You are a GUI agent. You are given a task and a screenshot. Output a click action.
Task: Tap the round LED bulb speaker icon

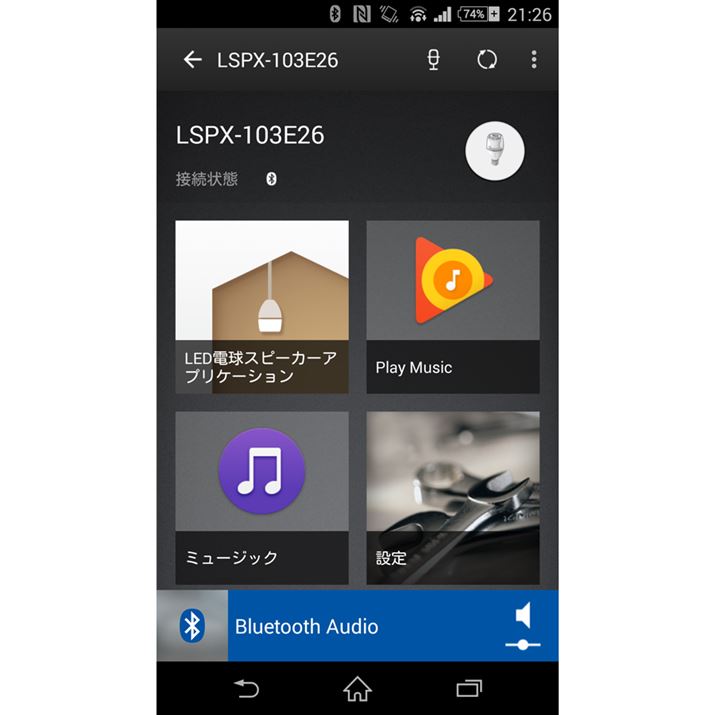tap(495, 150)
